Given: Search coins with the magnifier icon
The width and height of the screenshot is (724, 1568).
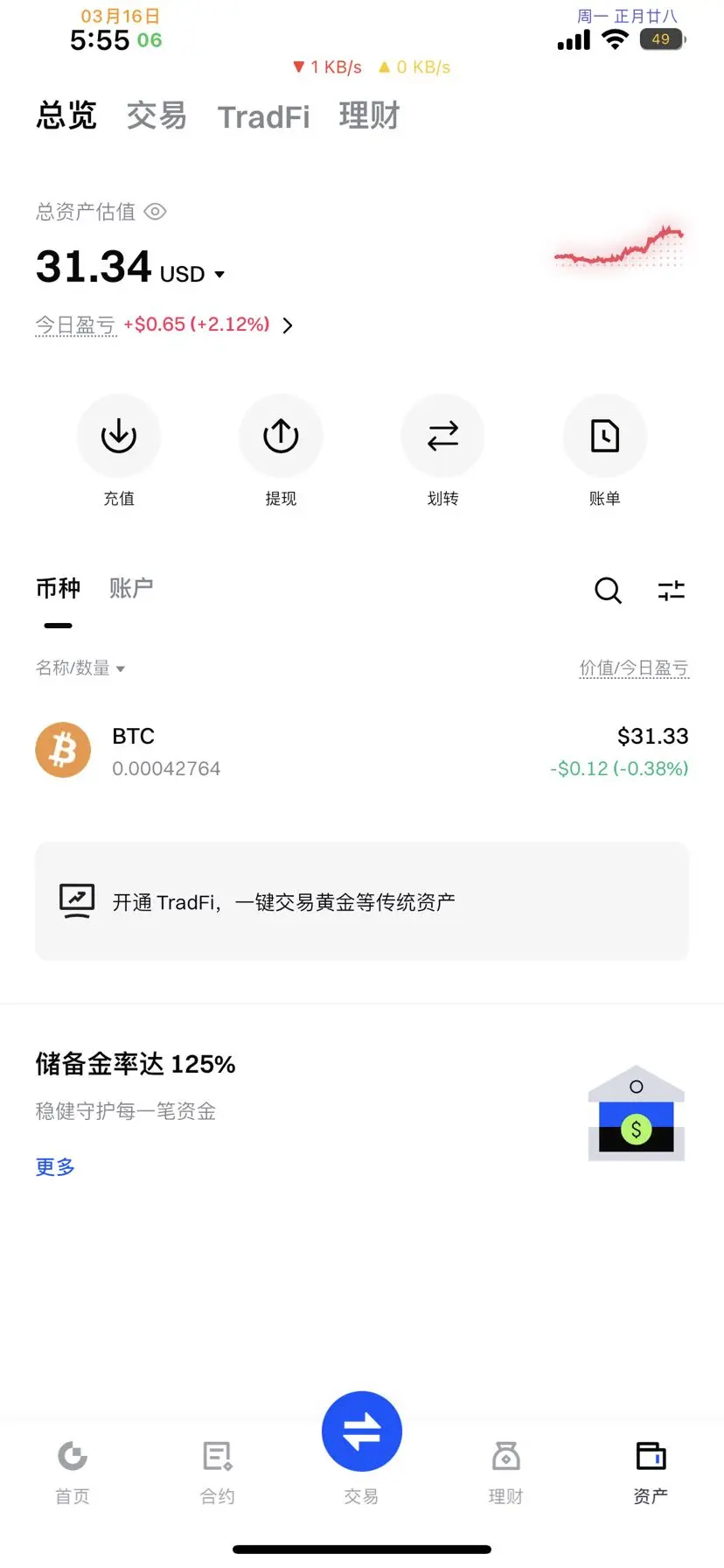Looking at the screenshot, I should point(608,591).
